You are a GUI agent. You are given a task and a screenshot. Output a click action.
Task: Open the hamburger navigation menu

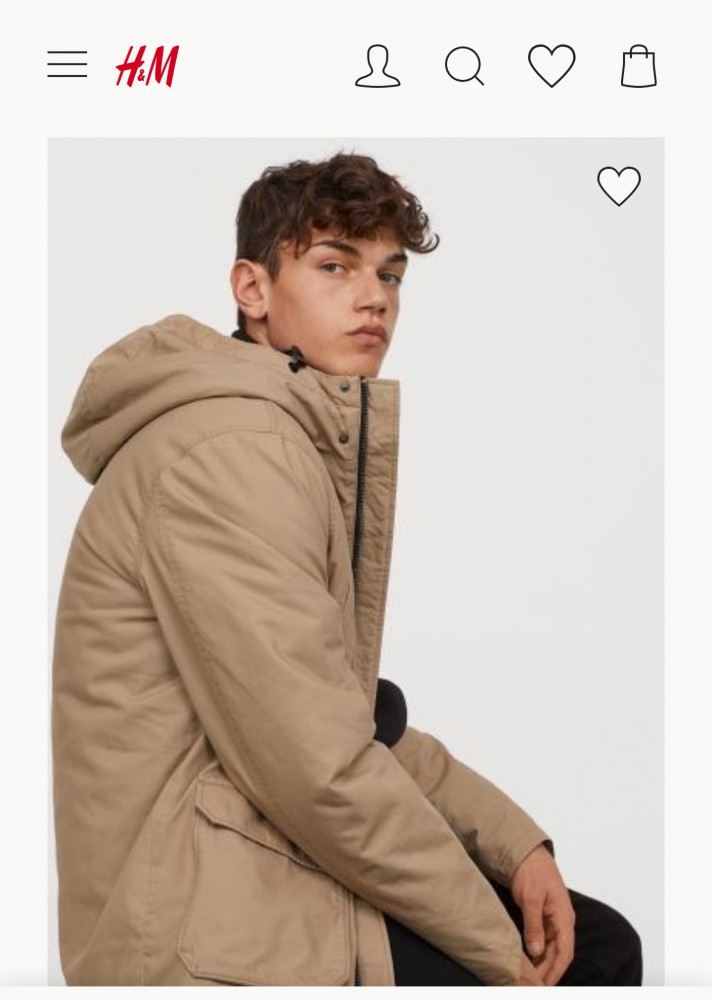(x=67, y=65)
